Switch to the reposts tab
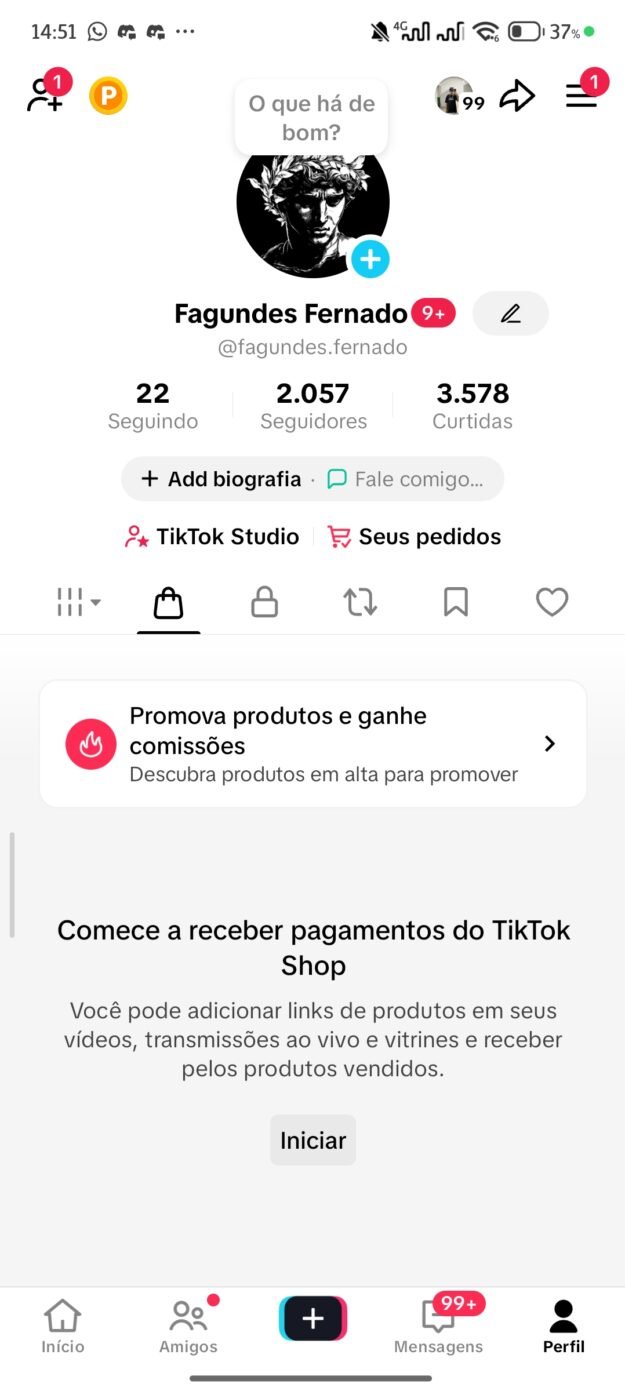625x1391 pixels. 360,602
